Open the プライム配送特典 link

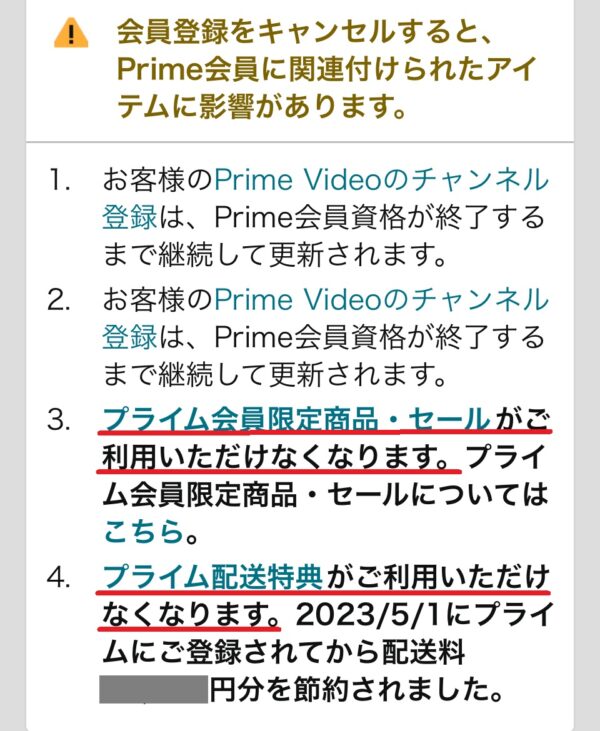[x=212, y=577]
